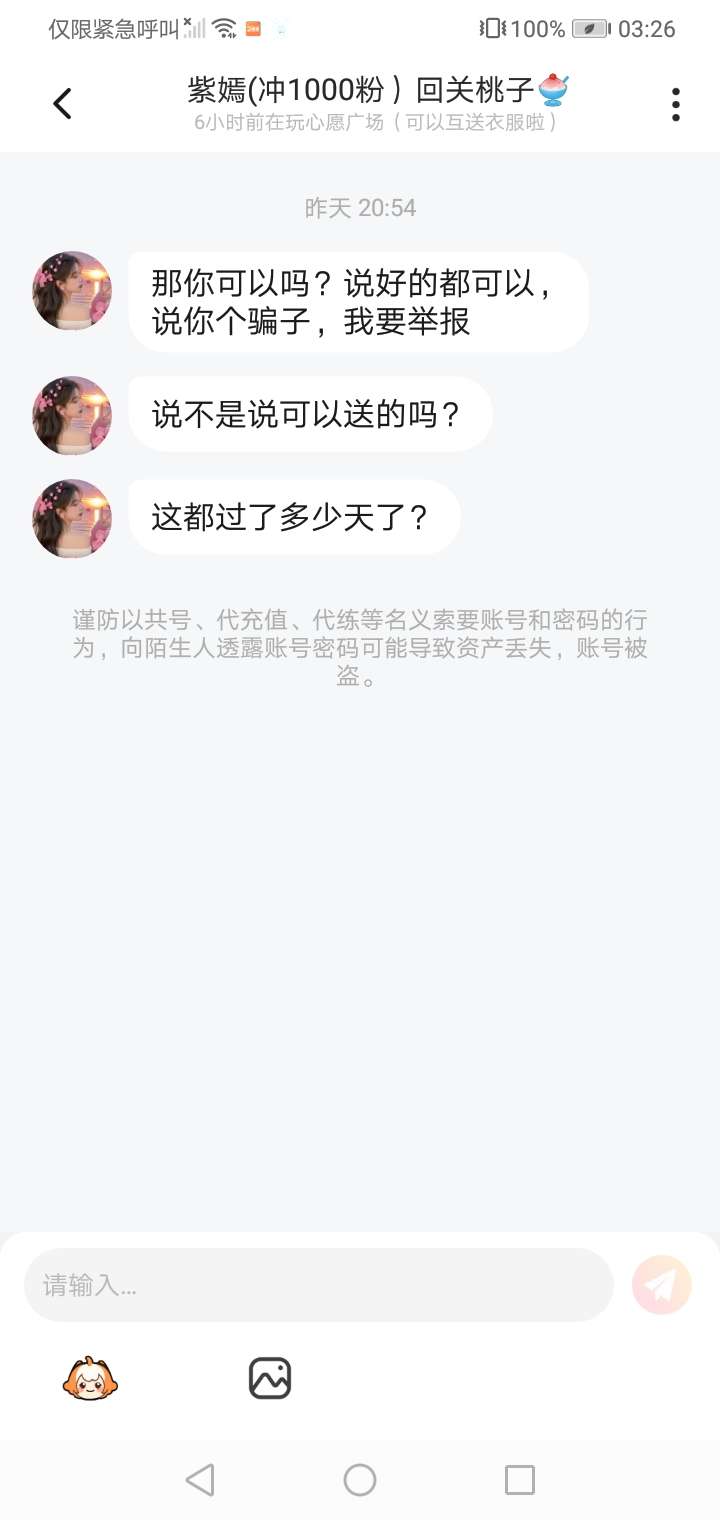Image resolution: width=720 pixels, height=1520 pixels.
Task: Go back from this chat
Action: pos(63,104)
